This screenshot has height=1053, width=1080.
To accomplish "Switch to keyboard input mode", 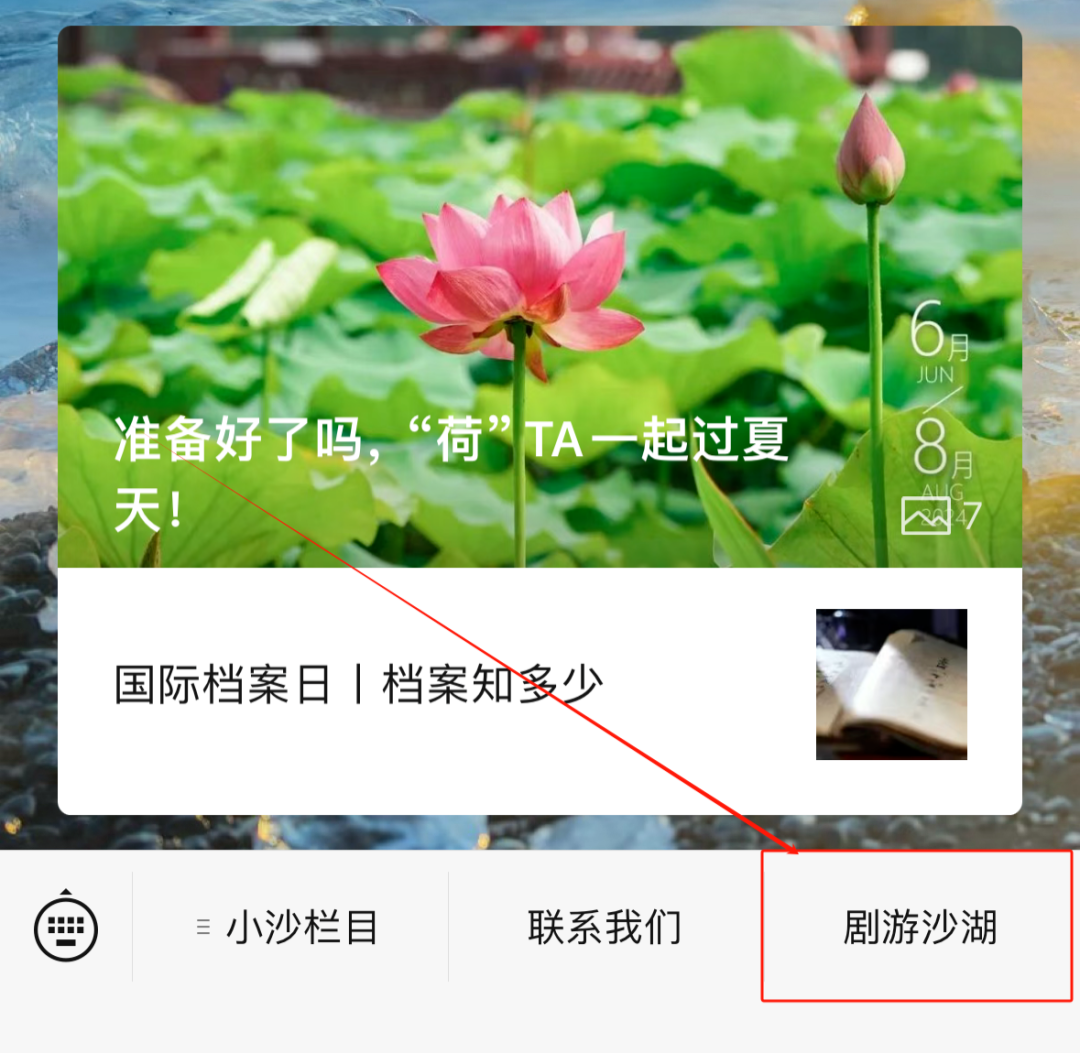I will click(x=66, y=927).
